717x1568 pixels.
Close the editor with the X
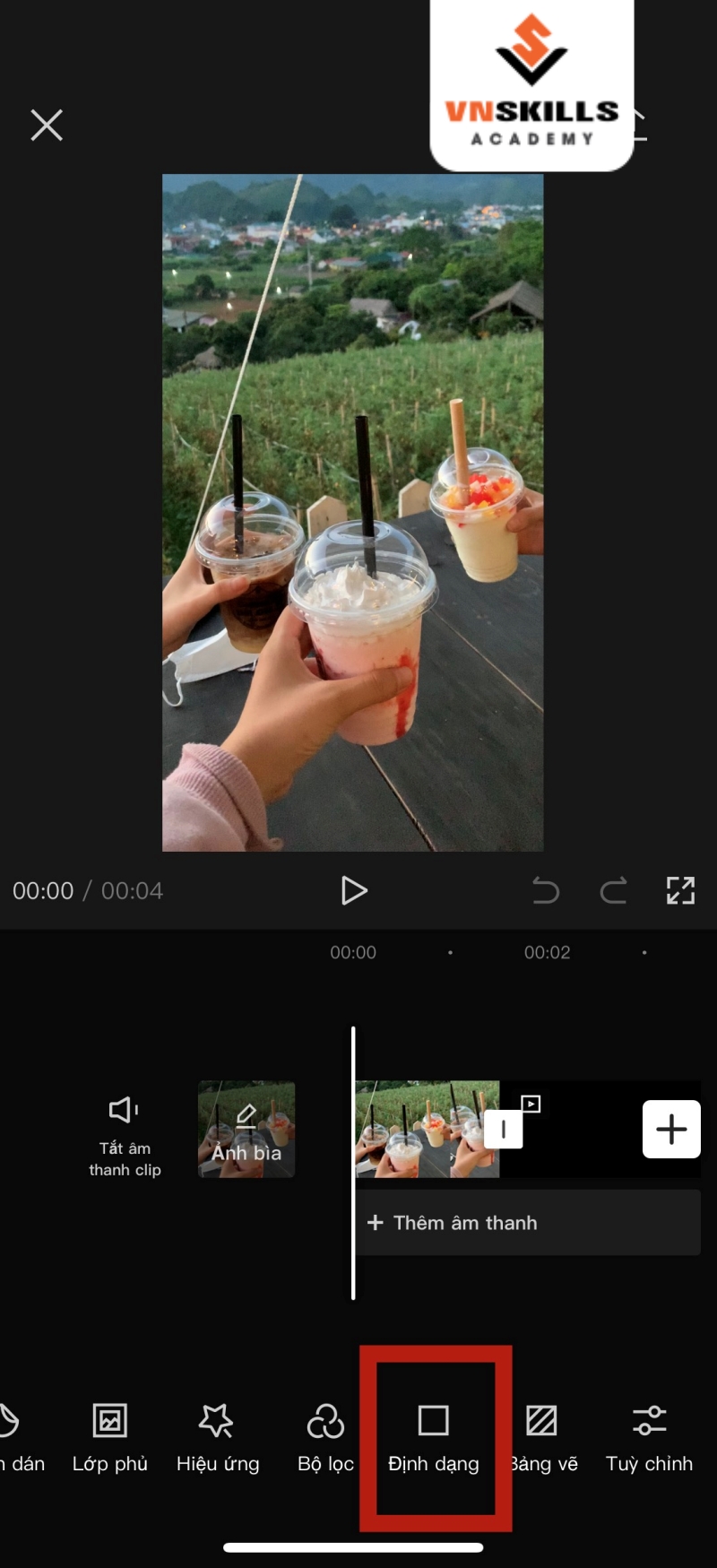click(x=46, y=125)
